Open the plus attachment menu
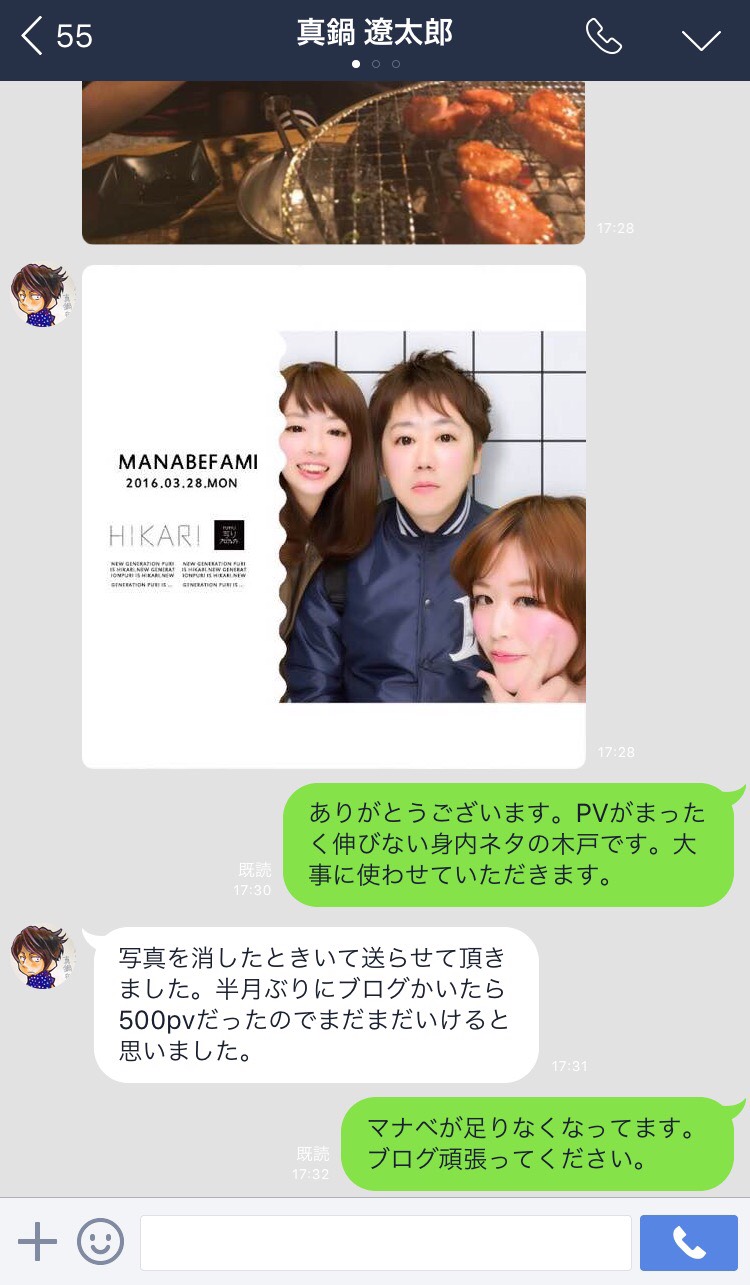The height and width of the screenshot is (1285, 750). pyautogui.click(x=37, y=1242)
